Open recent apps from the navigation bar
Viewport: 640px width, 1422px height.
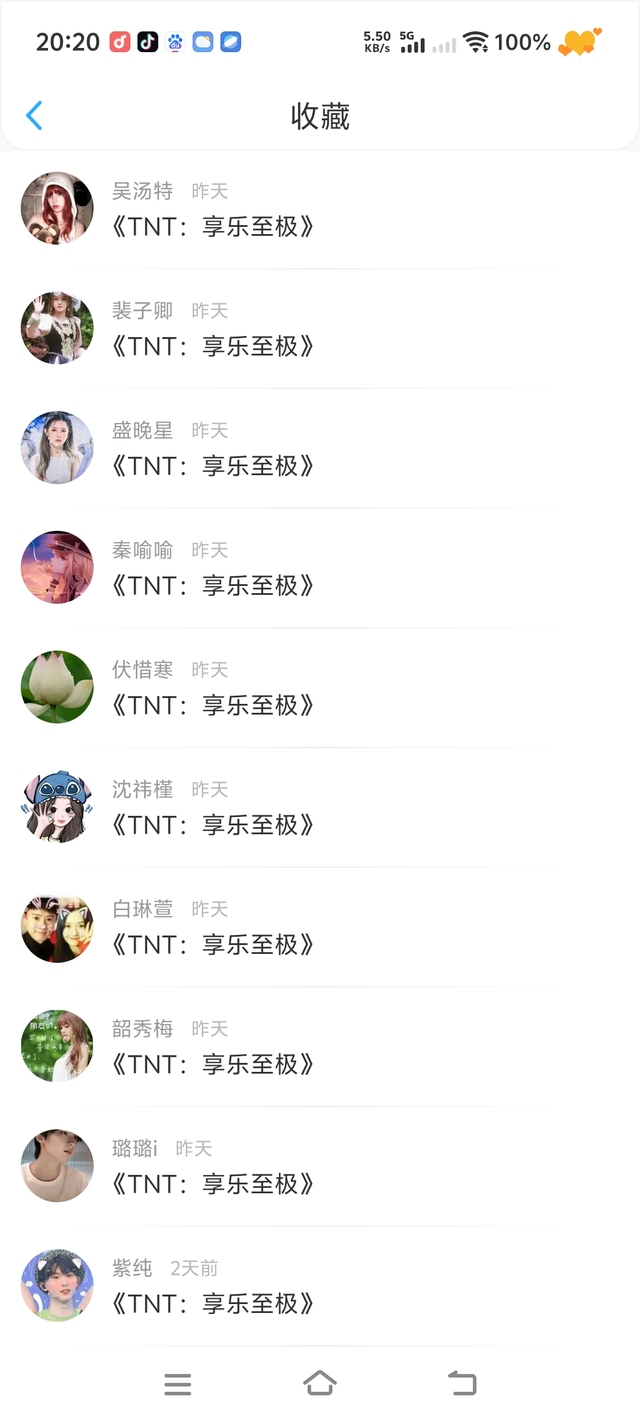pos(178,1384)
